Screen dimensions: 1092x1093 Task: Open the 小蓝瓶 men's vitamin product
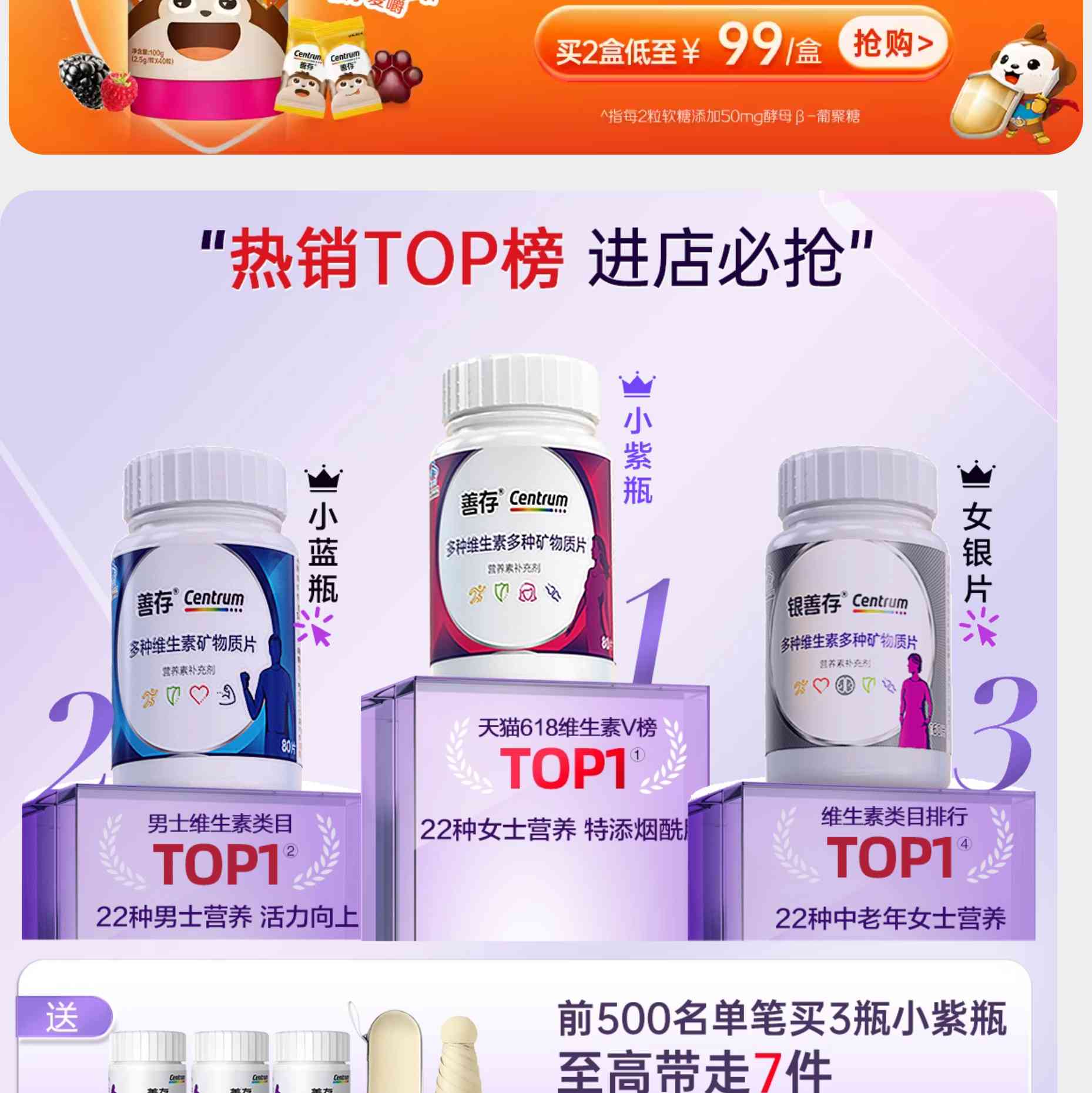[x=206, y=623]
